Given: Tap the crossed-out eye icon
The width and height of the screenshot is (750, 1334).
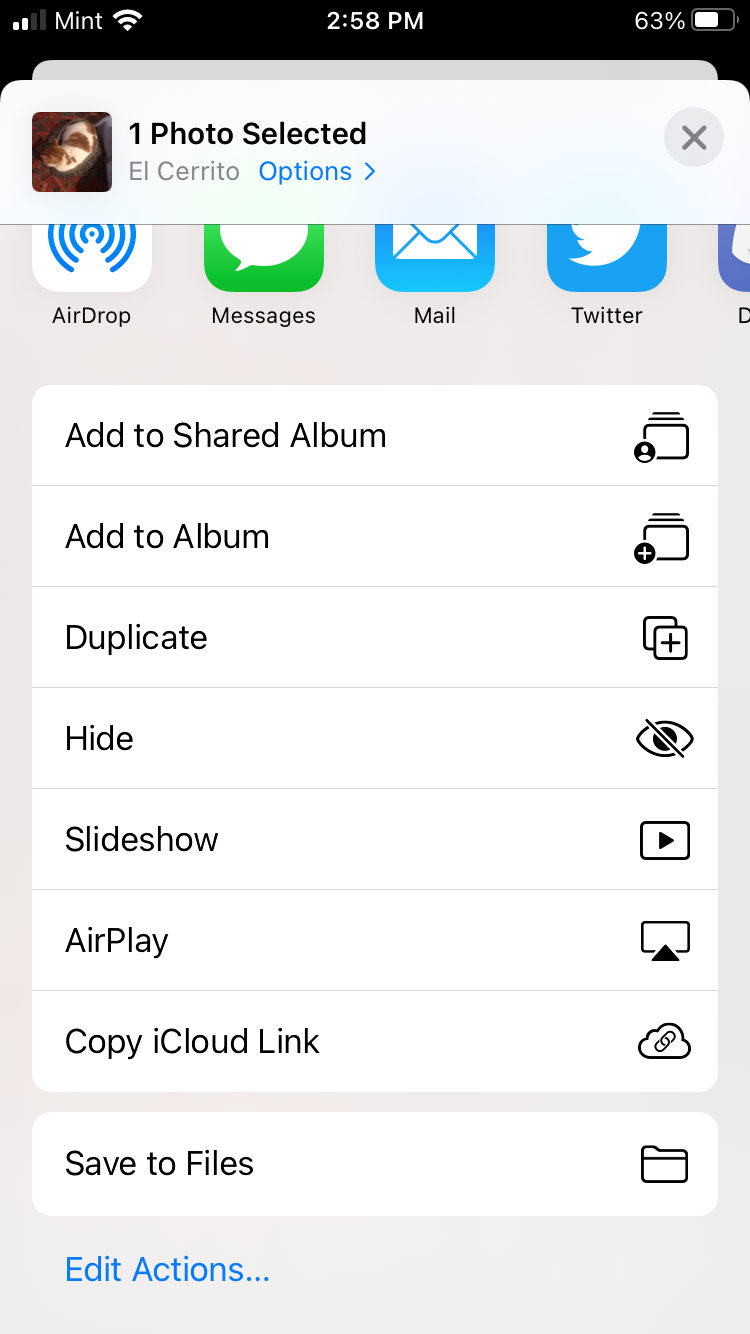Looking at the screenshot, I should (664, 738).
